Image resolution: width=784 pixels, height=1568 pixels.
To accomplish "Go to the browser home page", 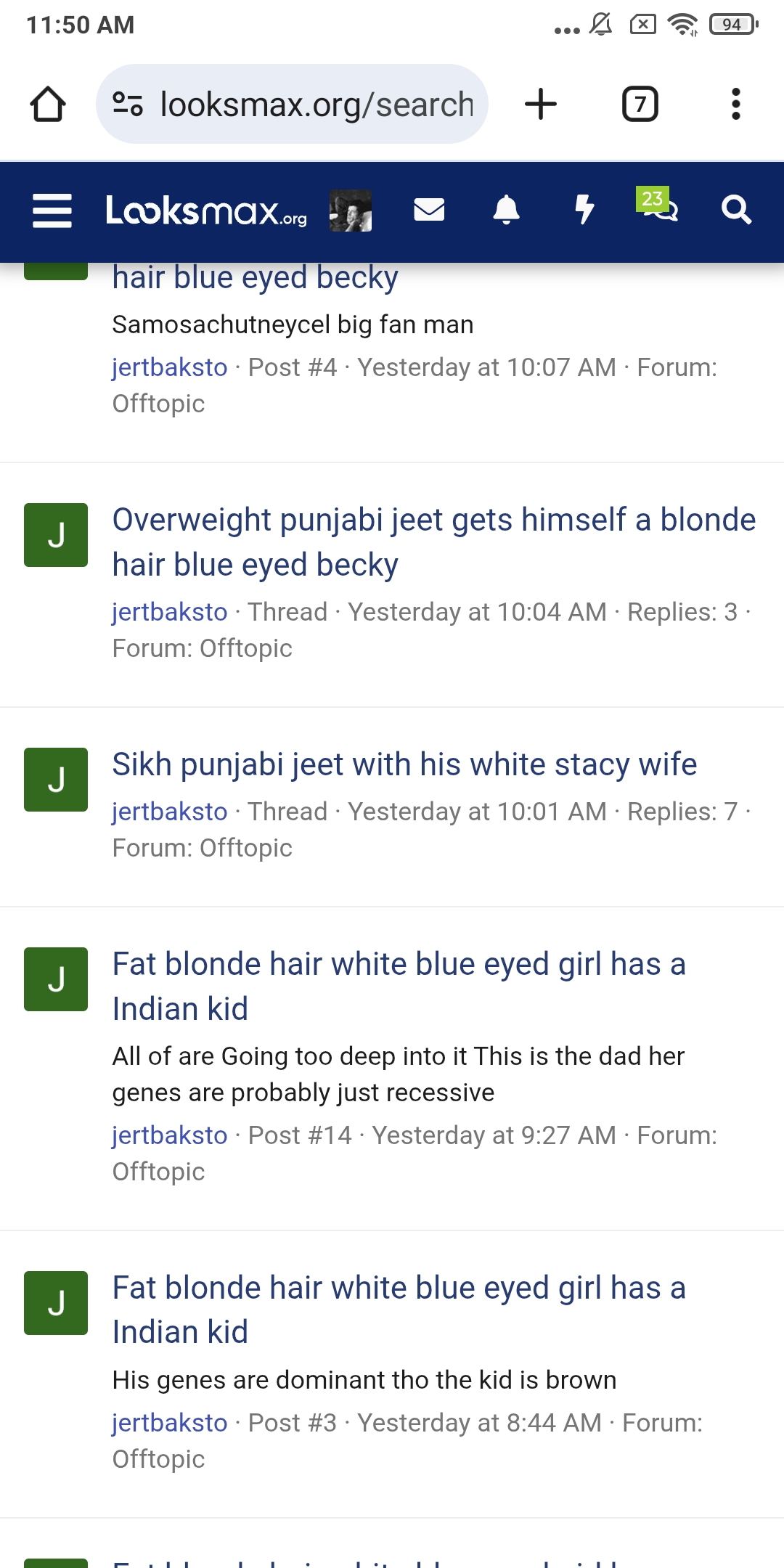I will (48, 104).
